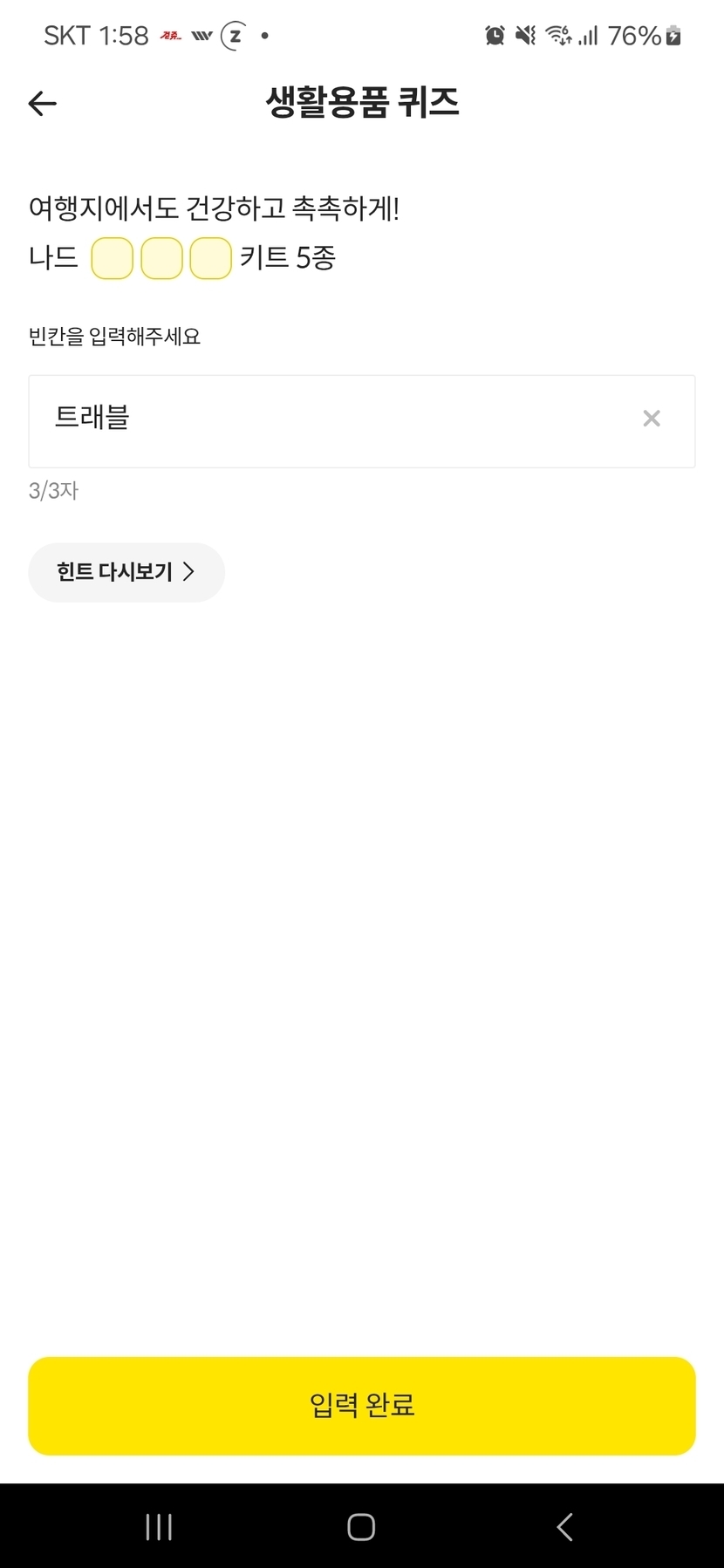Go back using the top-left arrow
Viewport: 724px width, 1568px height.
coord(42,104)
